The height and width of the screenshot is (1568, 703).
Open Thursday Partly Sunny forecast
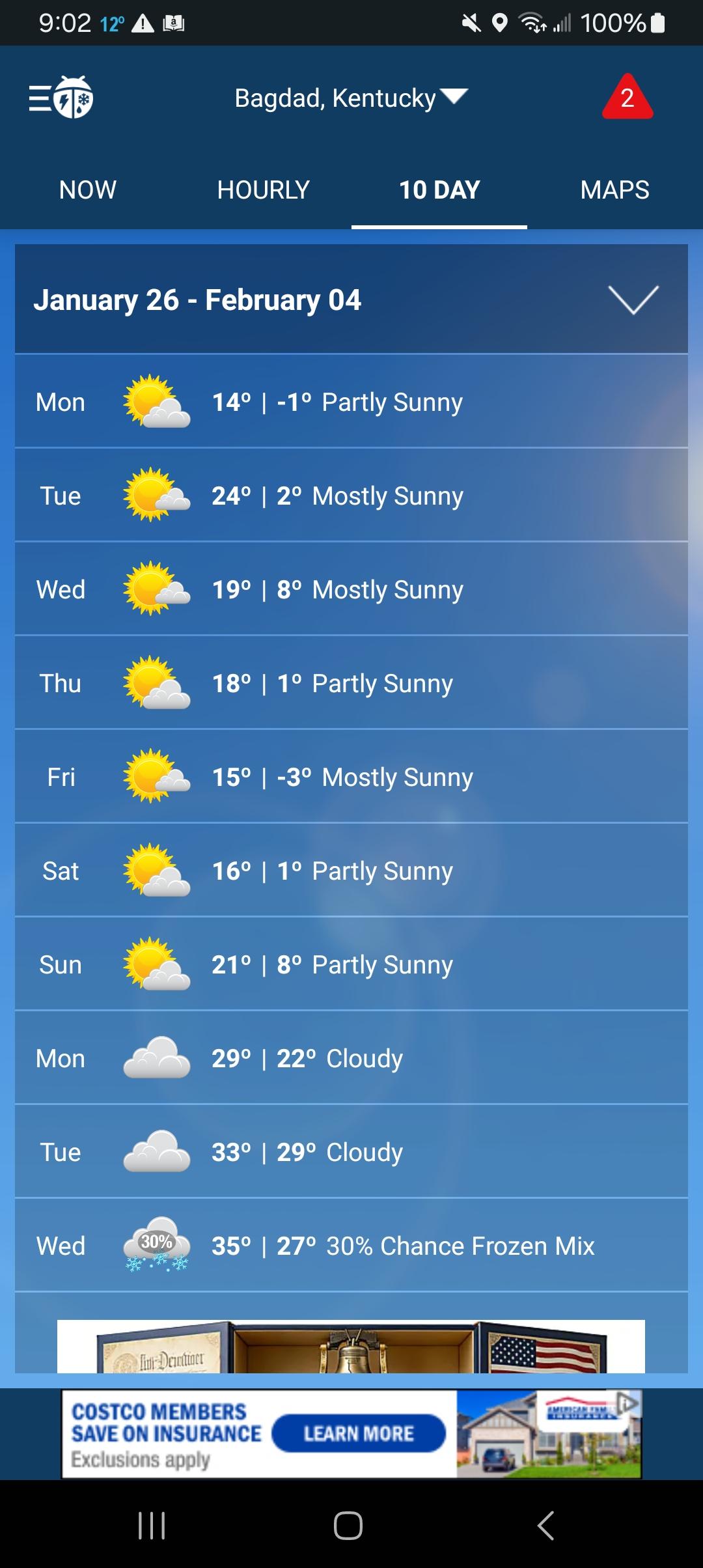351,683
